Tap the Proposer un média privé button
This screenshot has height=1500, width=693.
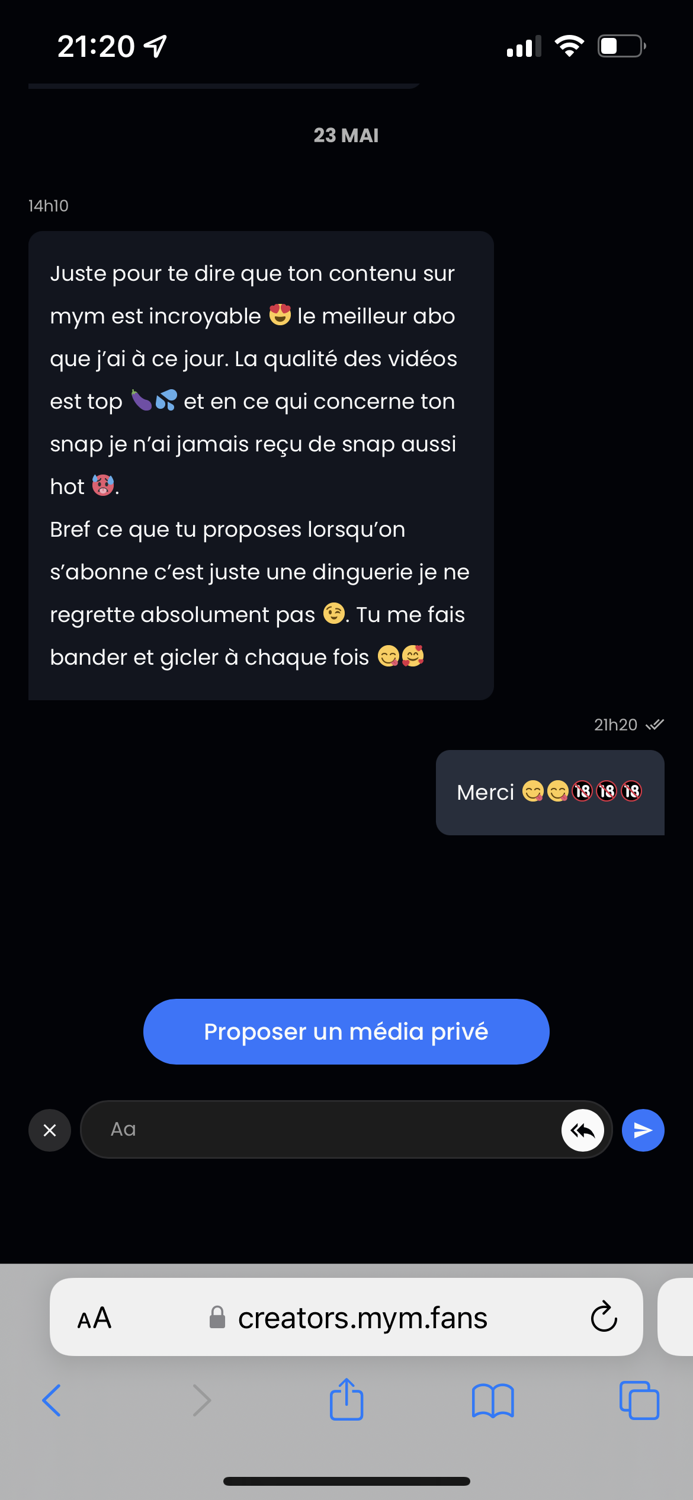(346, 1031)
